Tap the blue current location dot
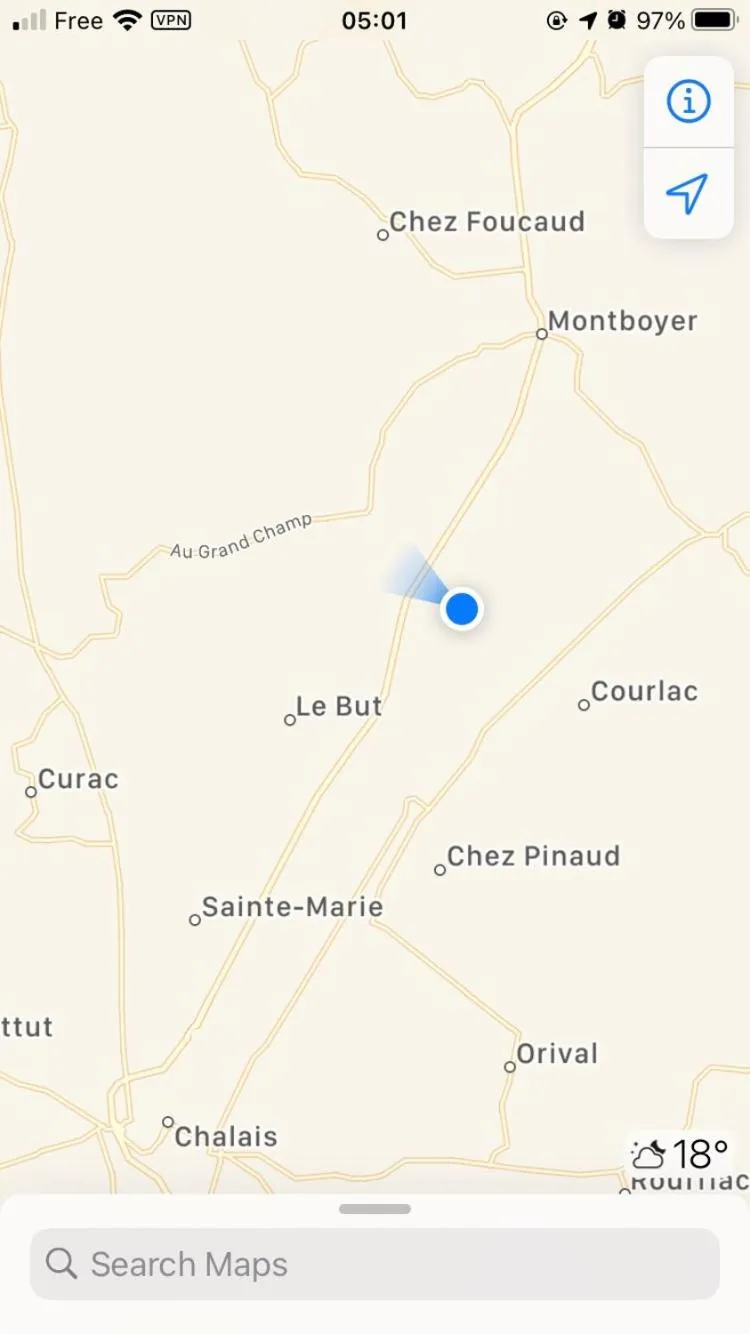Image resolution: width=750 pixels, height=1334 pixels. [462, 608]
